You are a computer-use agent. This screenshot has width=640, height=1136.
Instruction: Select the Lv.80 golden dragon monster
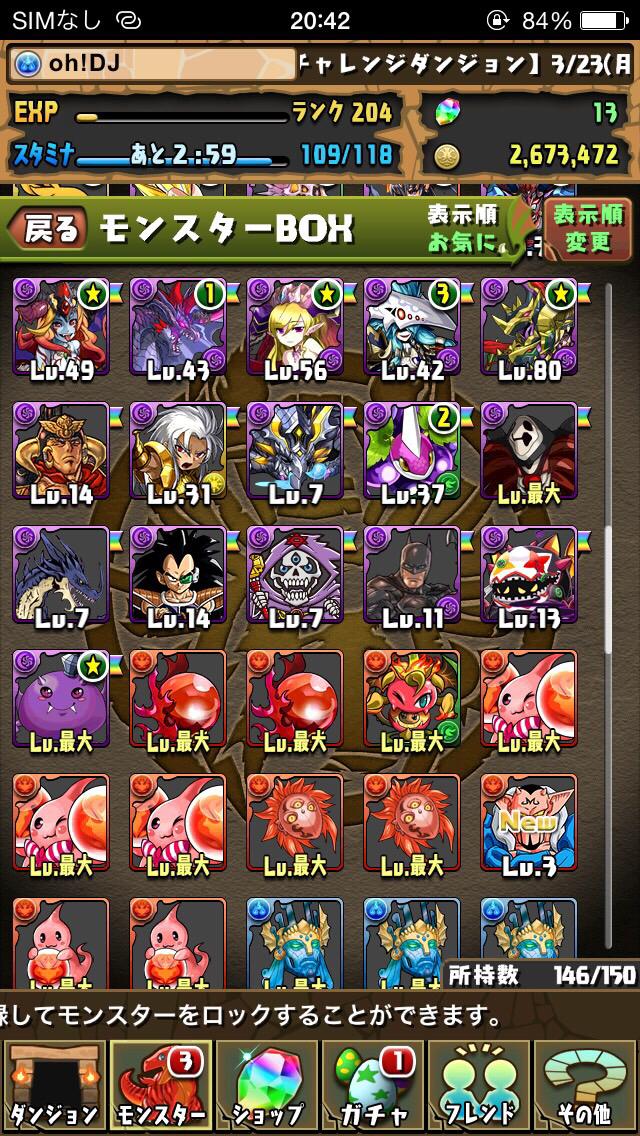[529, 327]
